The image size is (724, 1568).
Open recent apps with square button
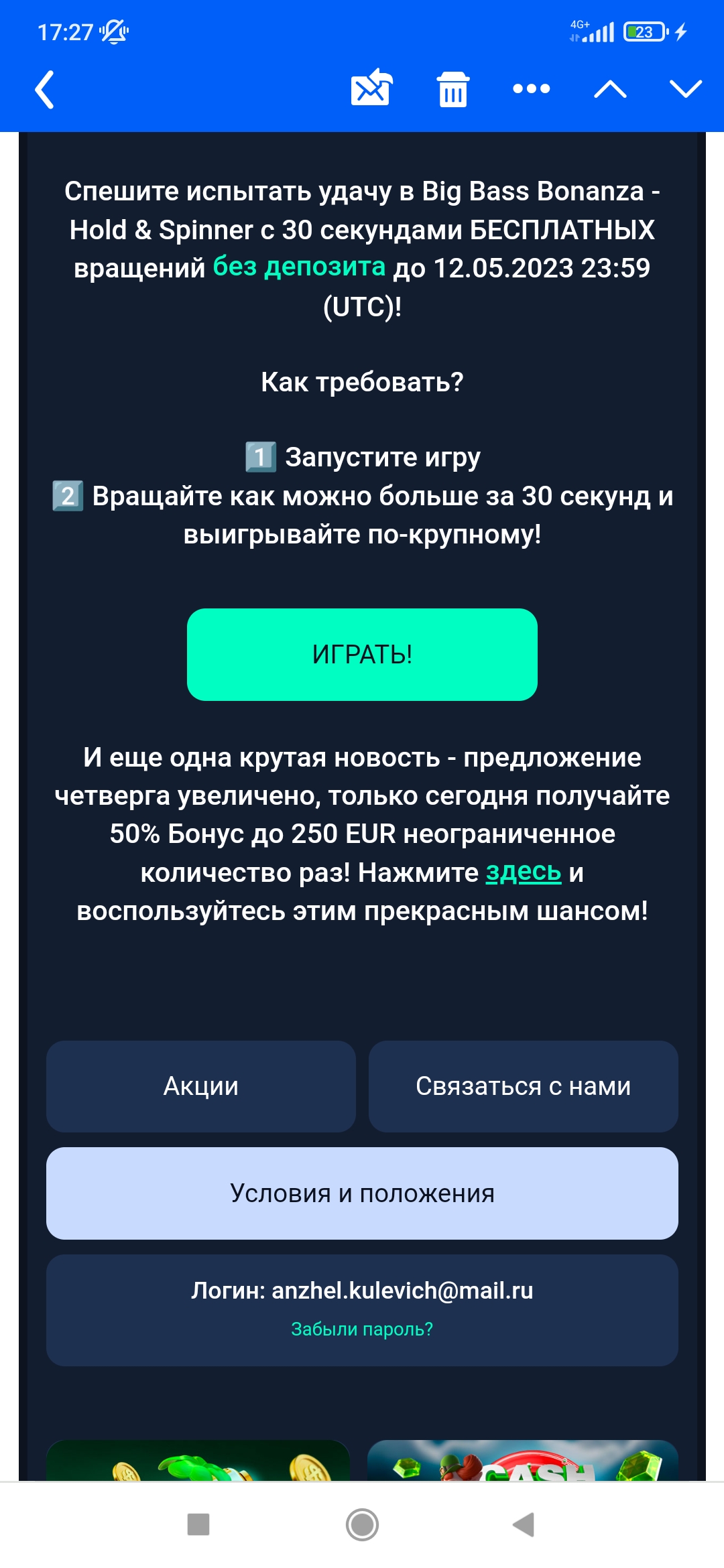click(198, 1524)
